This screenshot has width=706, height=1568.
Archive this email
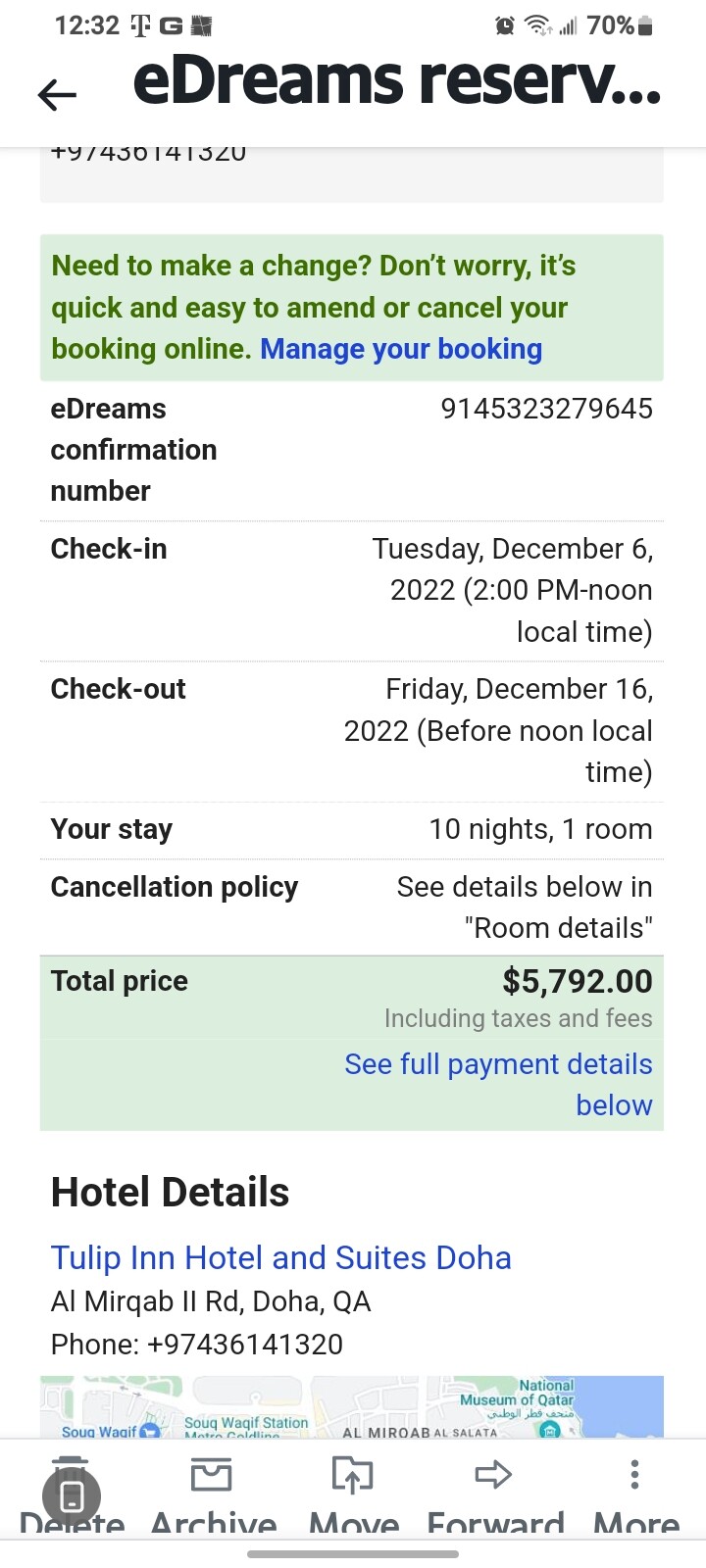[213, 1494]
